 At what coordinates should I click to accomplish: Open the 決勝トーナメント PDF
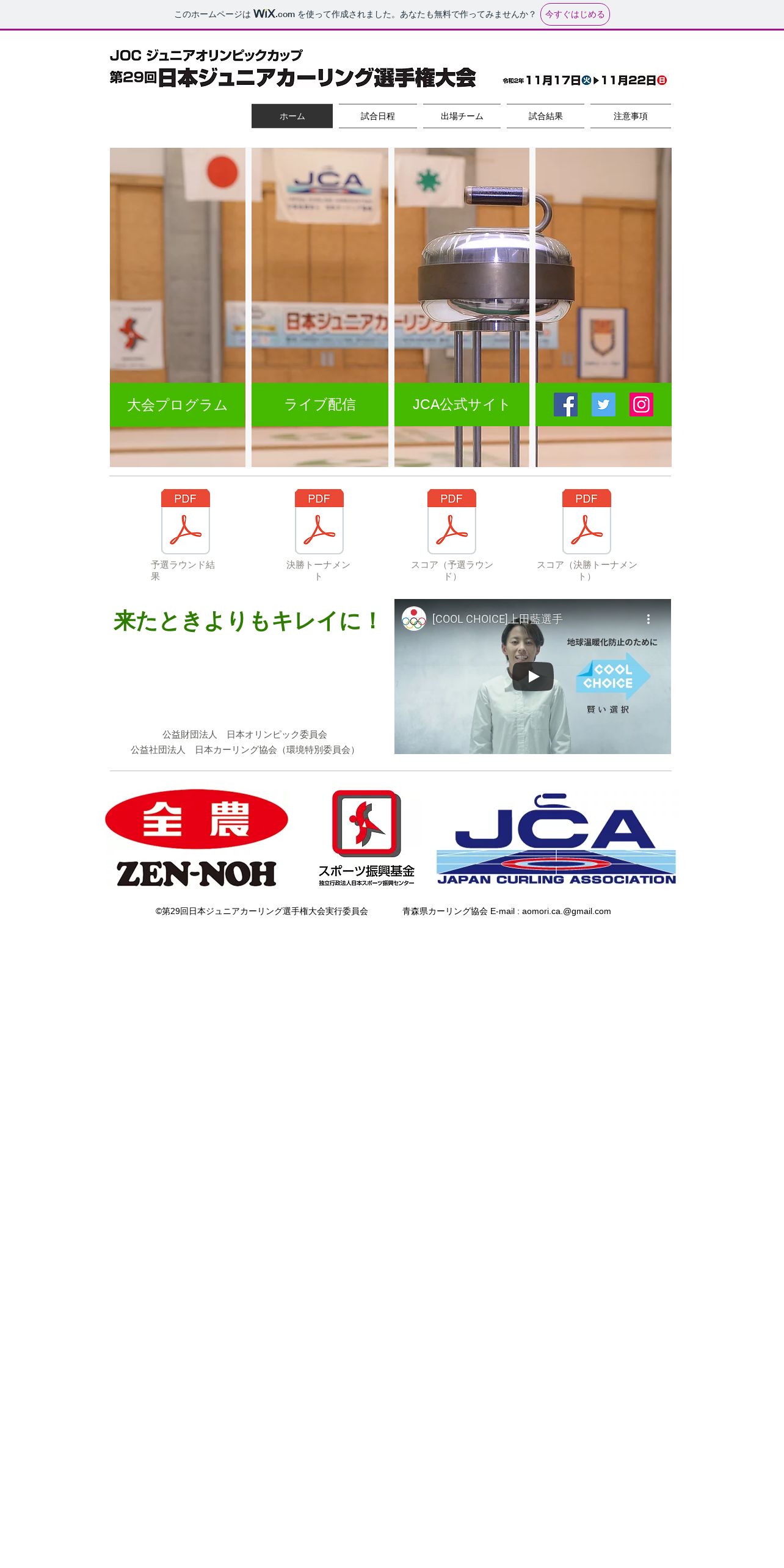click(x=319, y=521)
